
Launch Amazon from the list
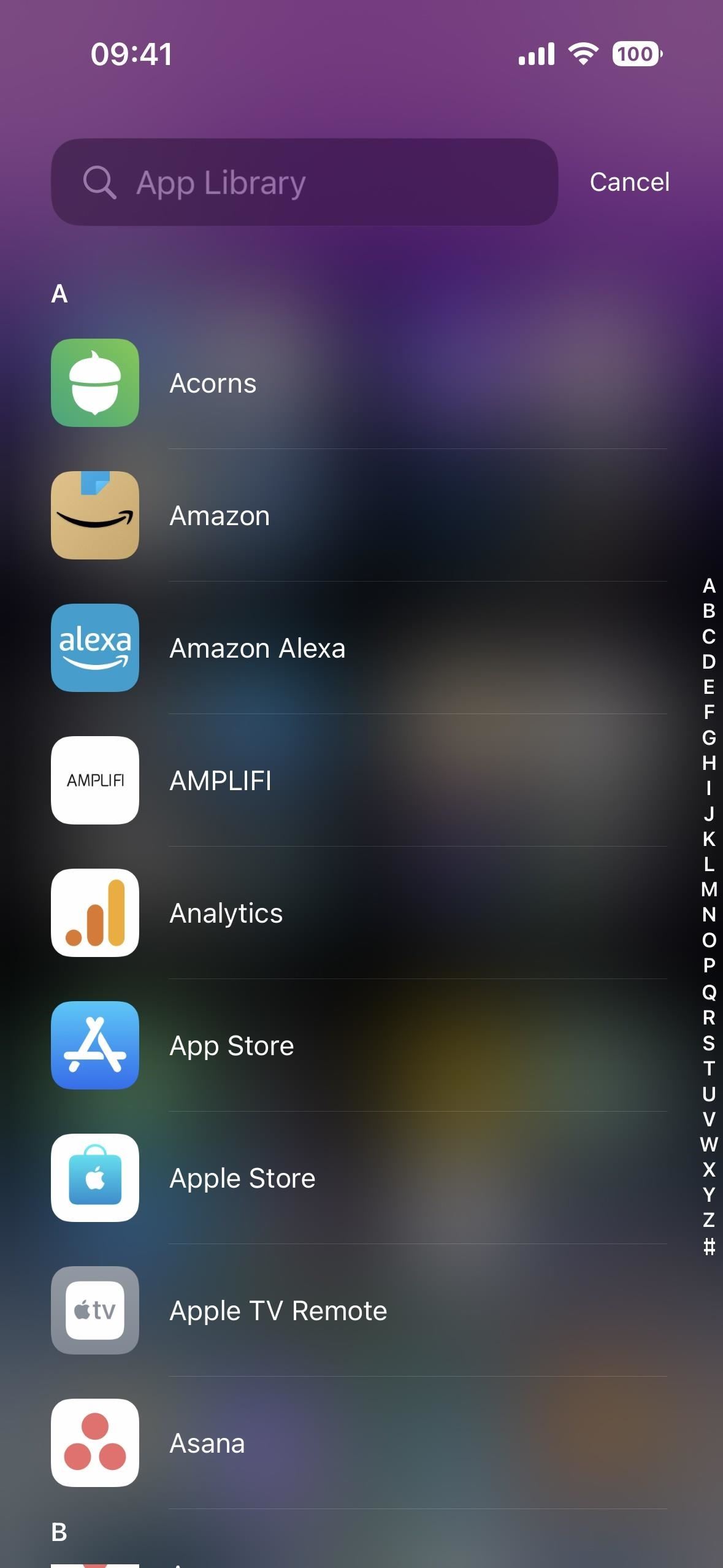click(x=359, y=515)
